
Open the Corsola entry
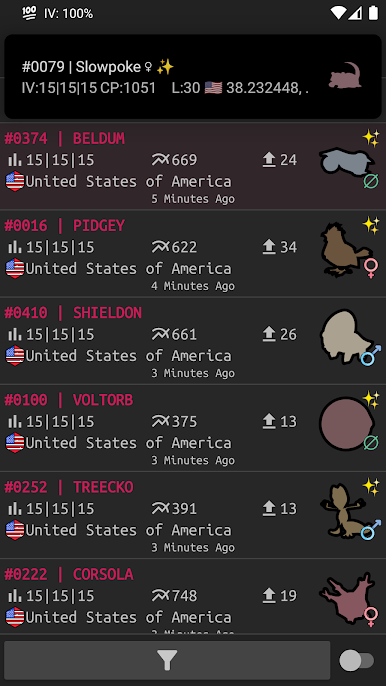click(193, 596)
